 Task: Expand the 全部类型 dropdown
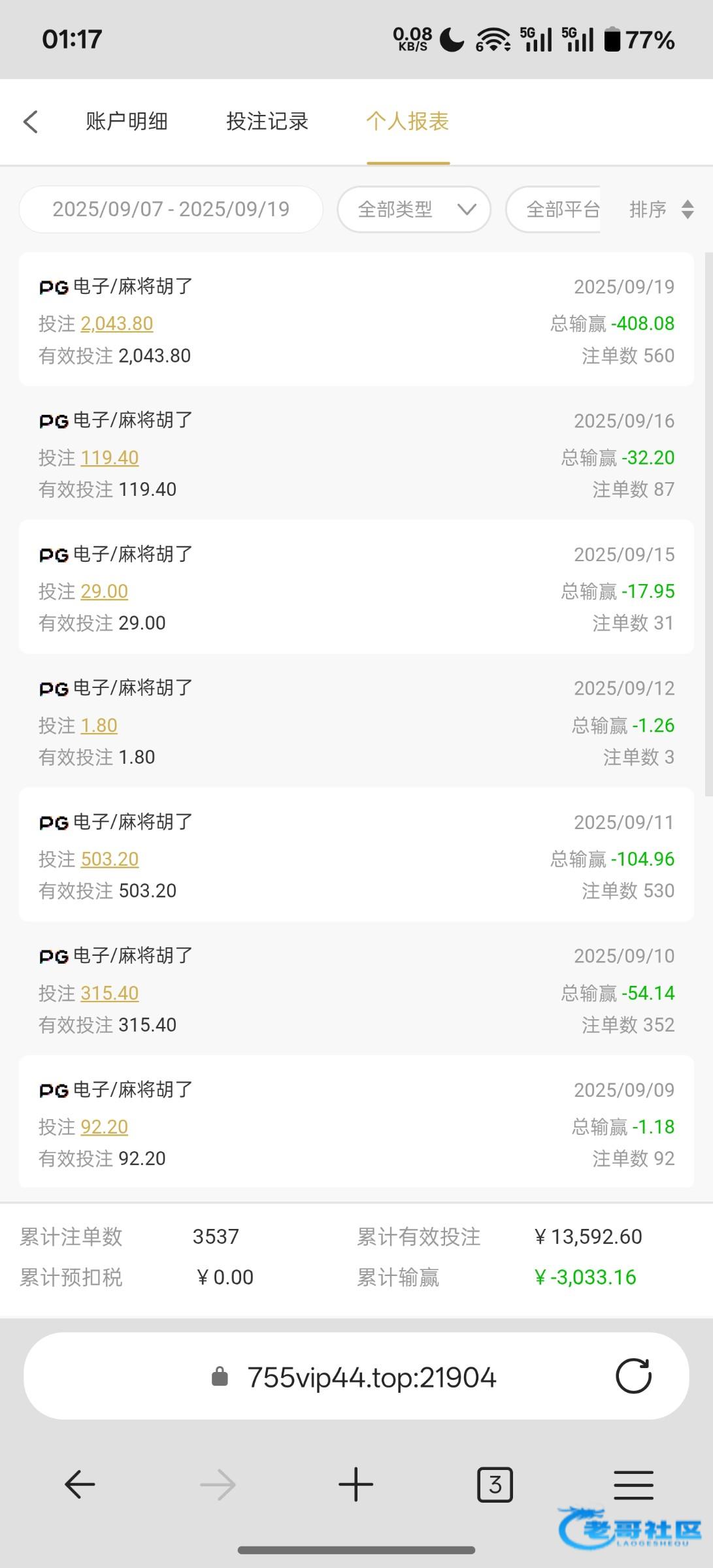coord(414,209)
